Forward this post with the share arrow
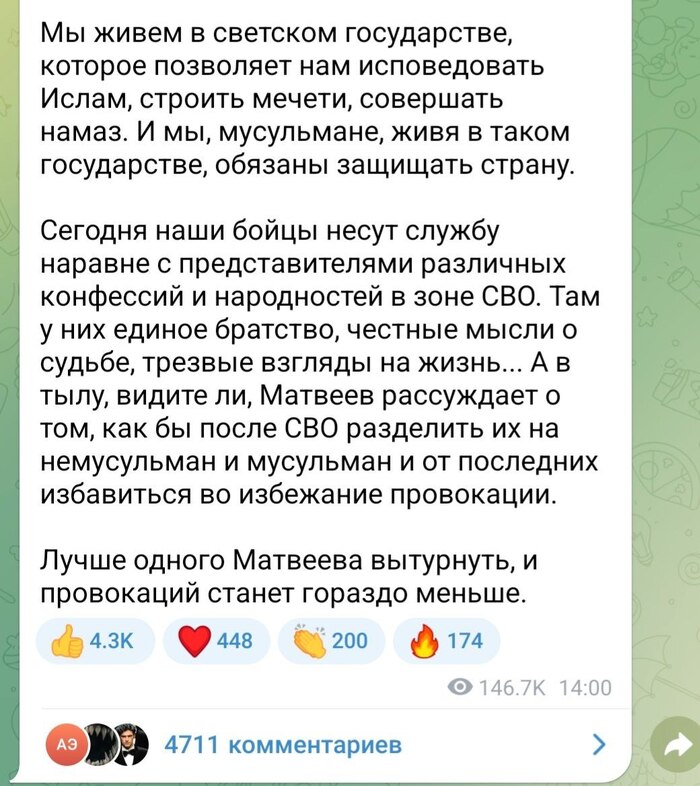This screenshot has height=786, width=700. click(x=673, y=746)
